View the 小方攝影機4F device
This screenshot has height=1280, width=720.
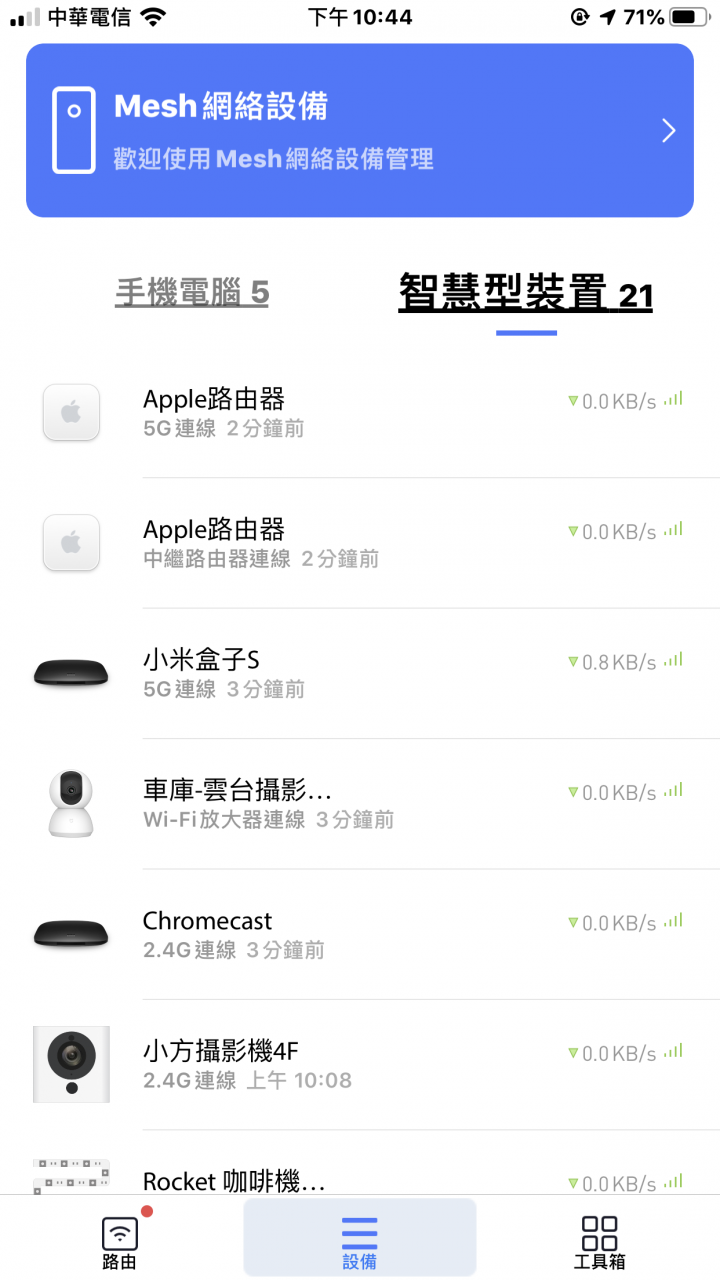pos(360,1065)
